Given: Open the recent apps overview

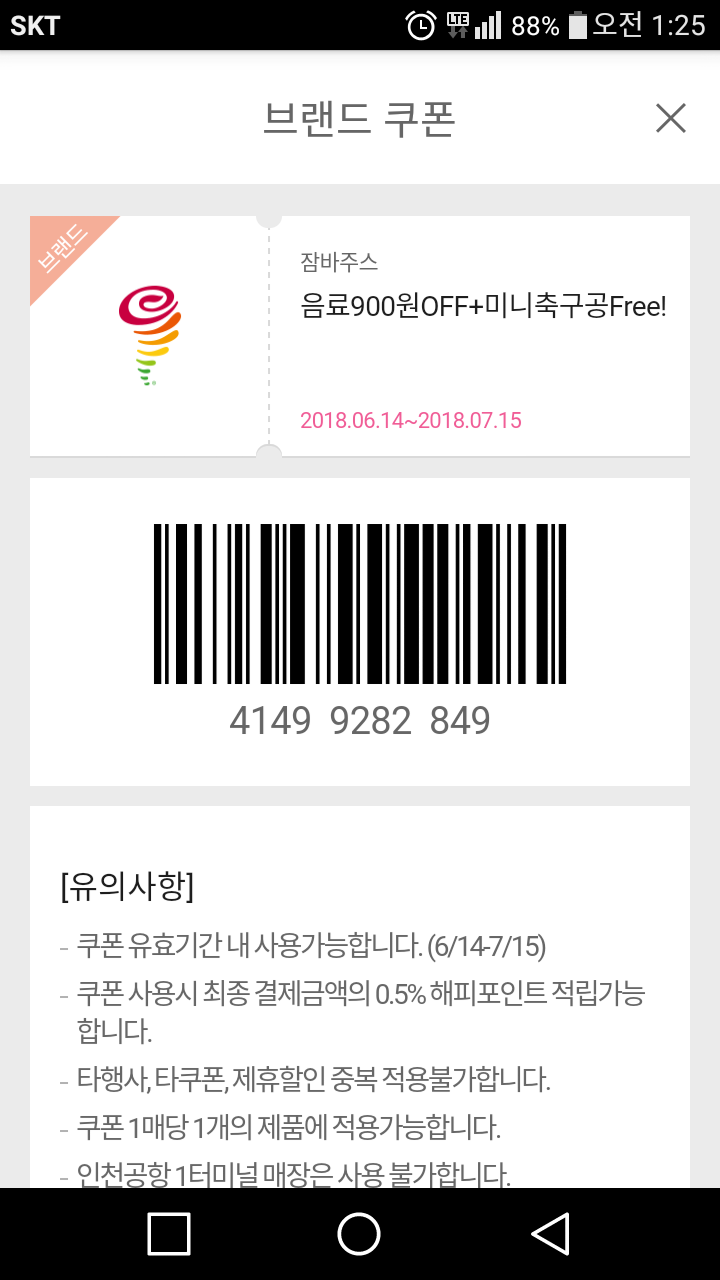Looking at the screenshot, I should click(x=169, y=1234).
